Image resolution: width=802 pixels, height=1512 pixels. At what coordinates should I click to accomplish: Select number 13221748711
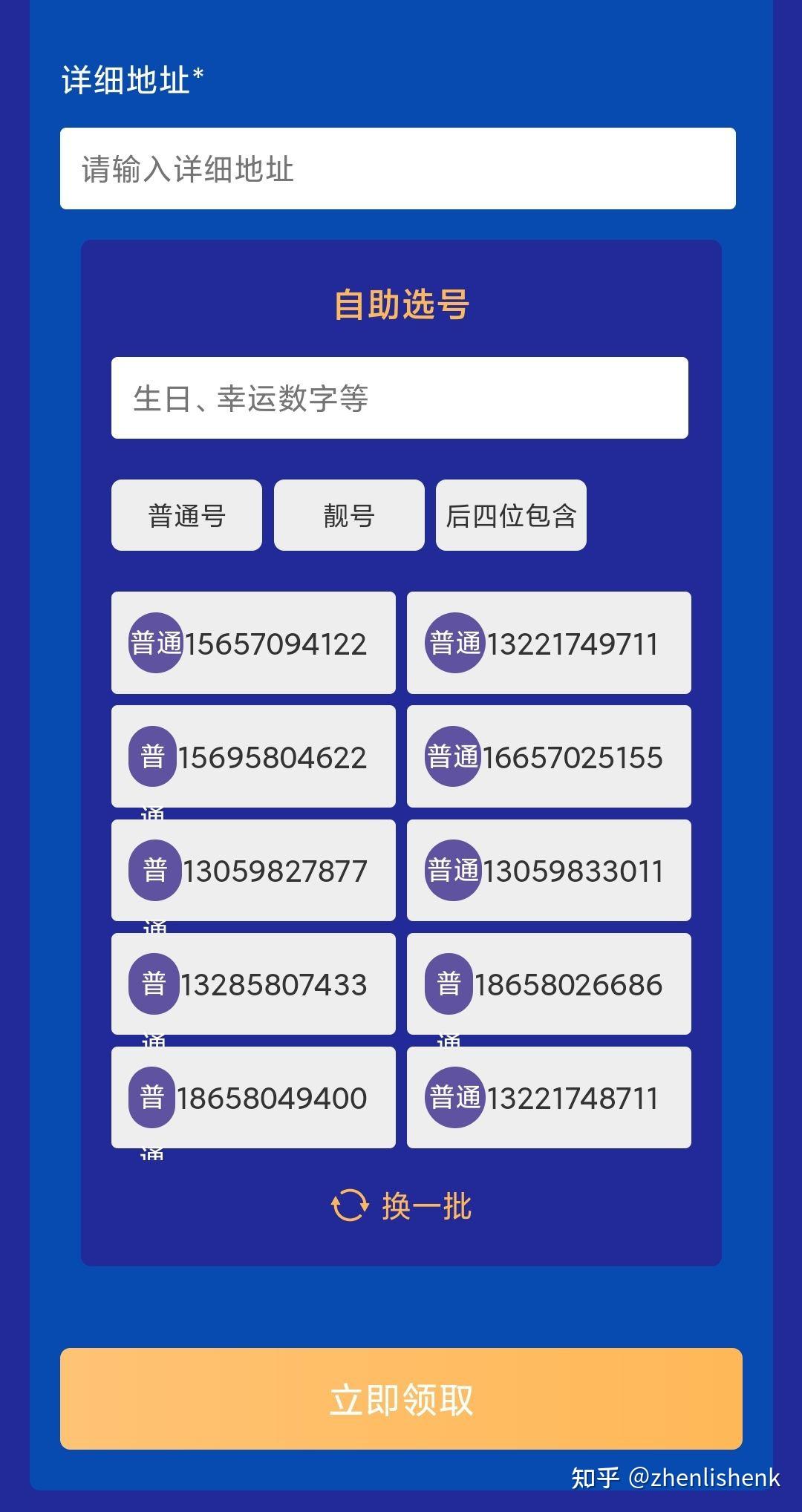[x=549, y=1097]
